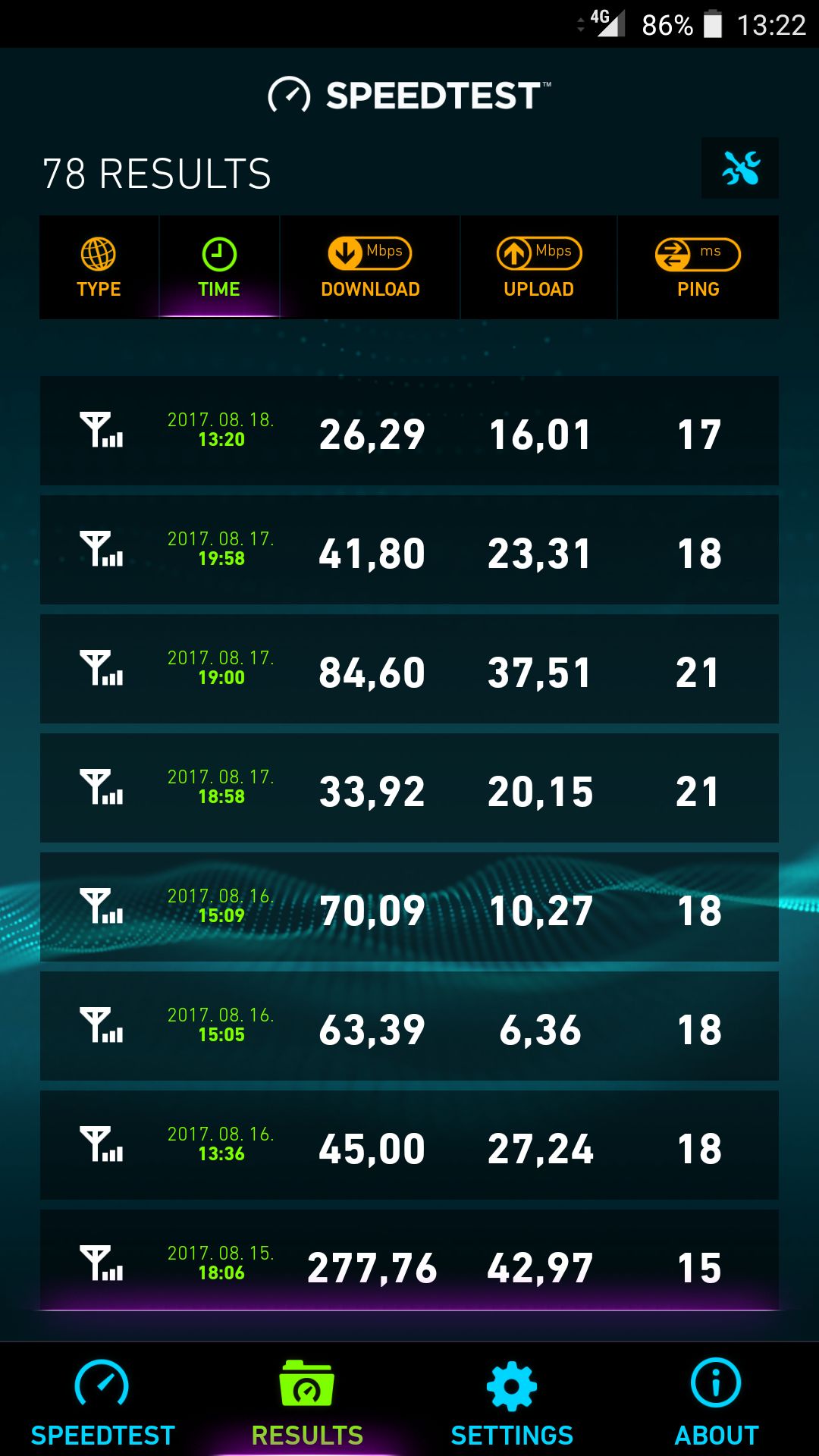The width and height of the screenshot is (819, 1456).
Task: Select the result with 70,09 download
Action: (x=409, y=907)
